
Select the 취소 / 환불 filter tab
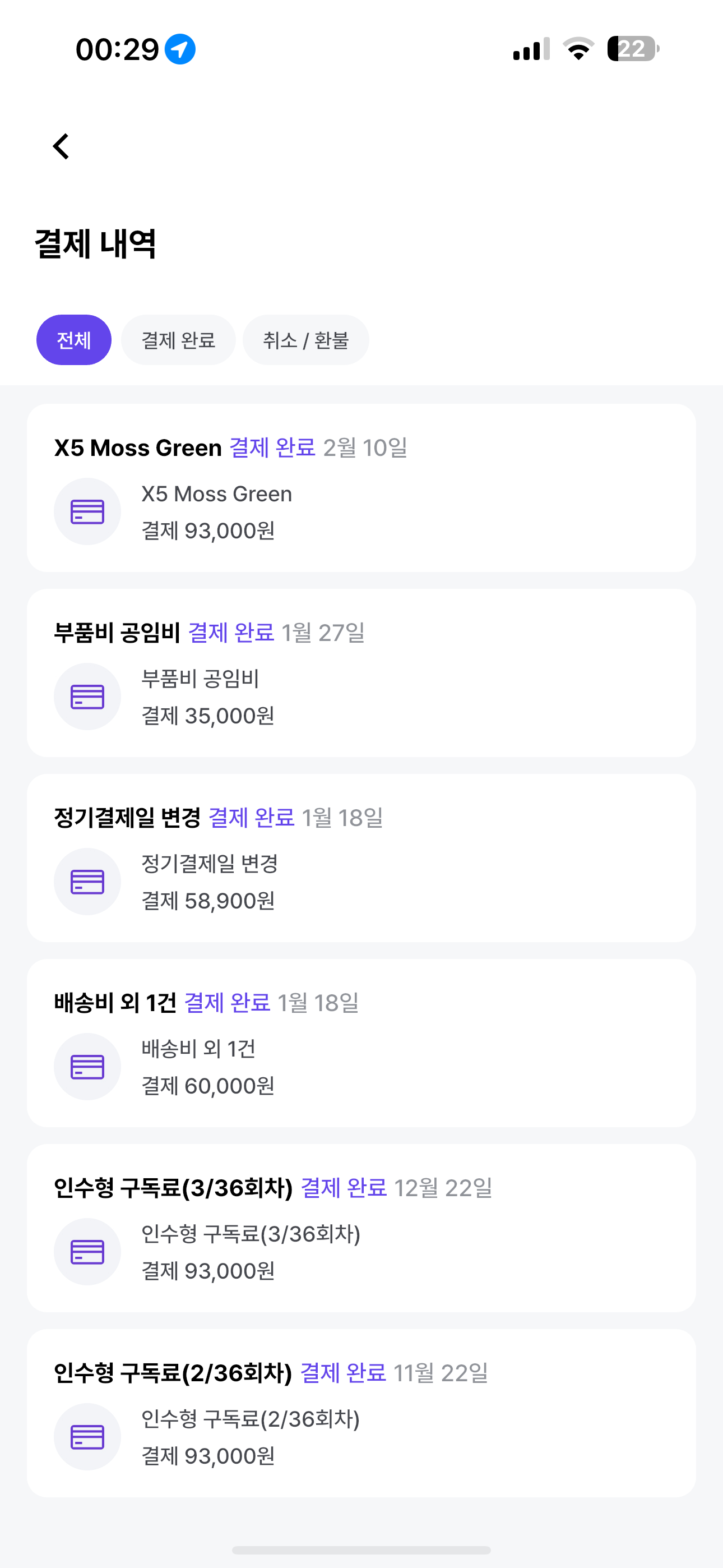pyautogui.click(x=306, y=340)
